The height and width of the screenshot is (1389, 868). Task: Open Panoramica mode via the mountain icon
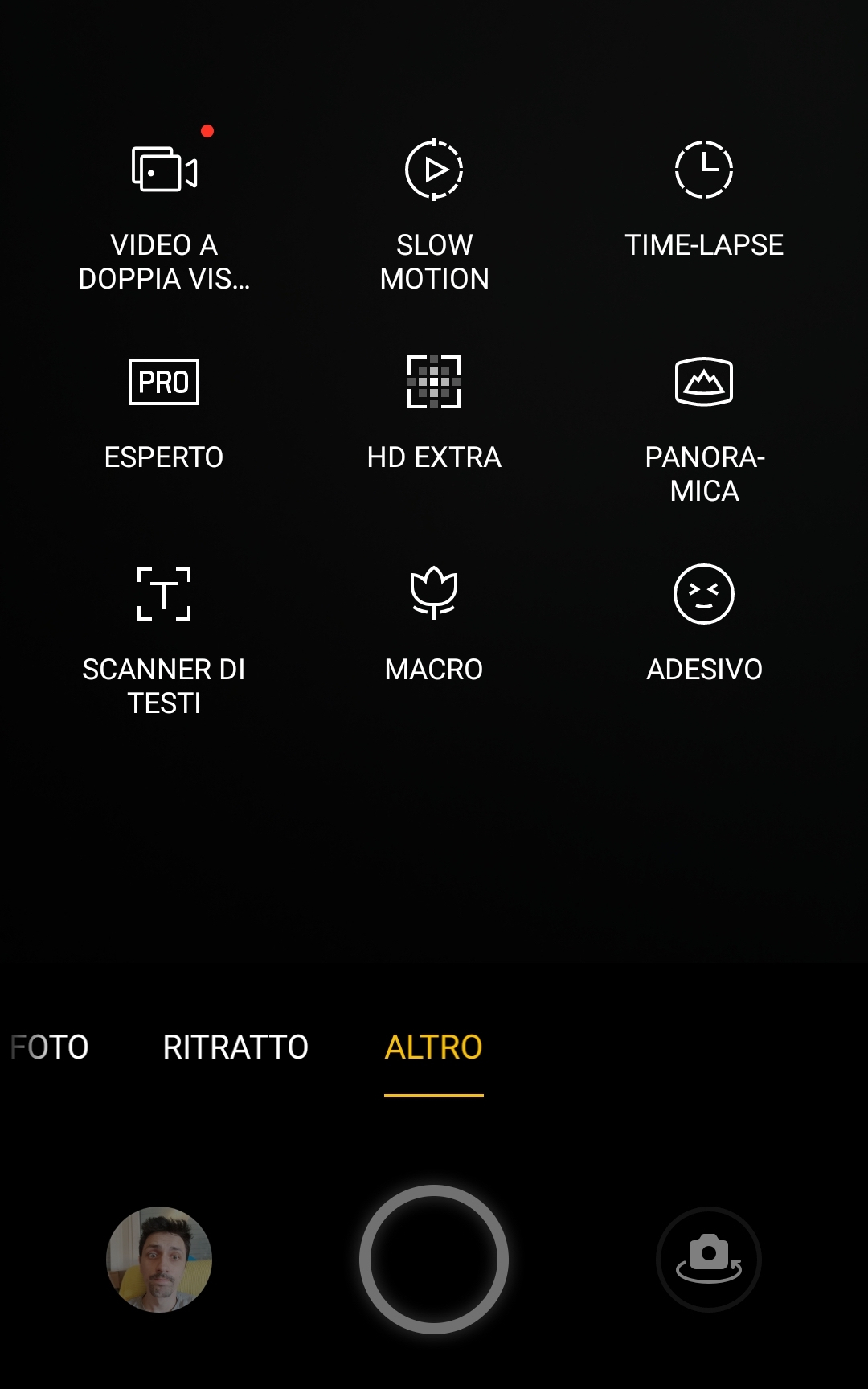click(705, 382)
